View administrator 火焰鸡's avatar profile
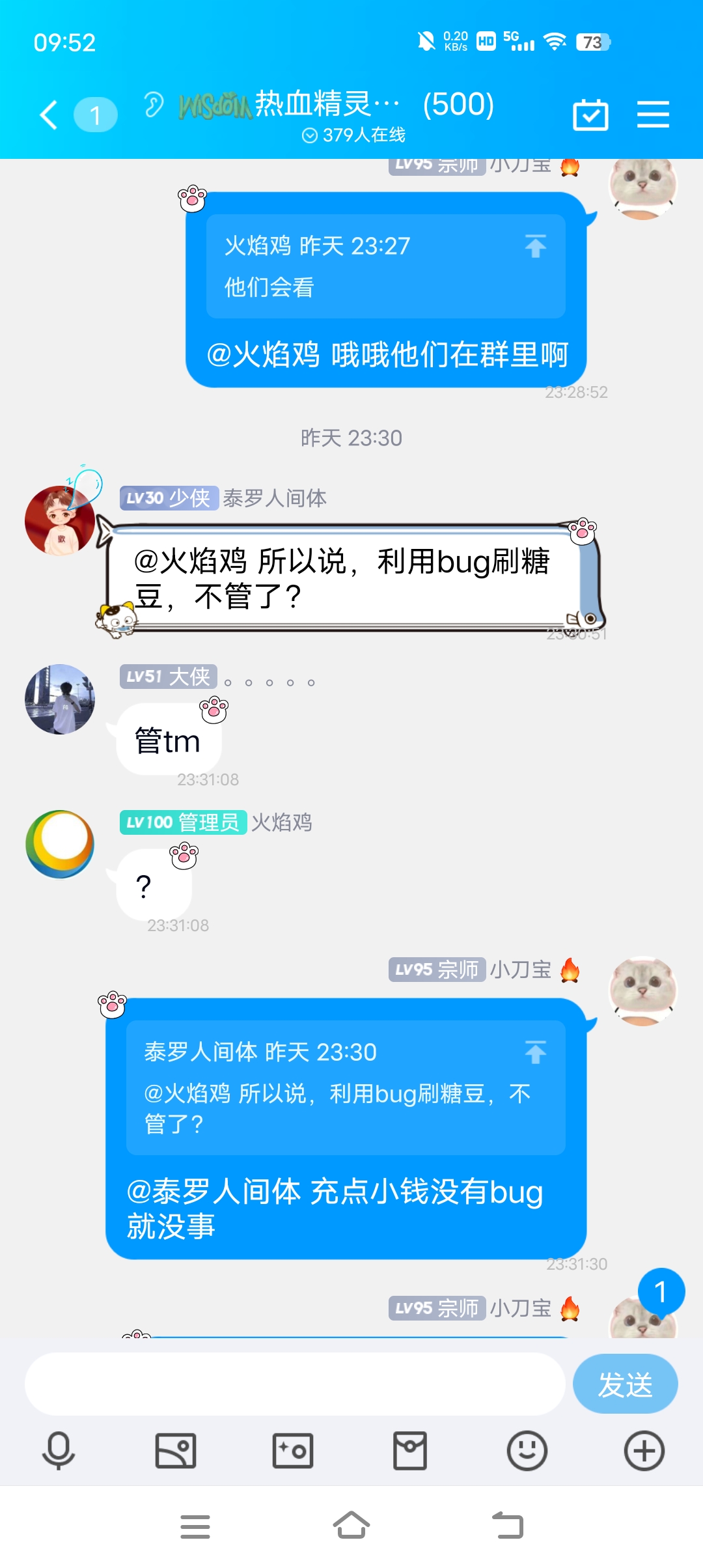 coord(60,844)
